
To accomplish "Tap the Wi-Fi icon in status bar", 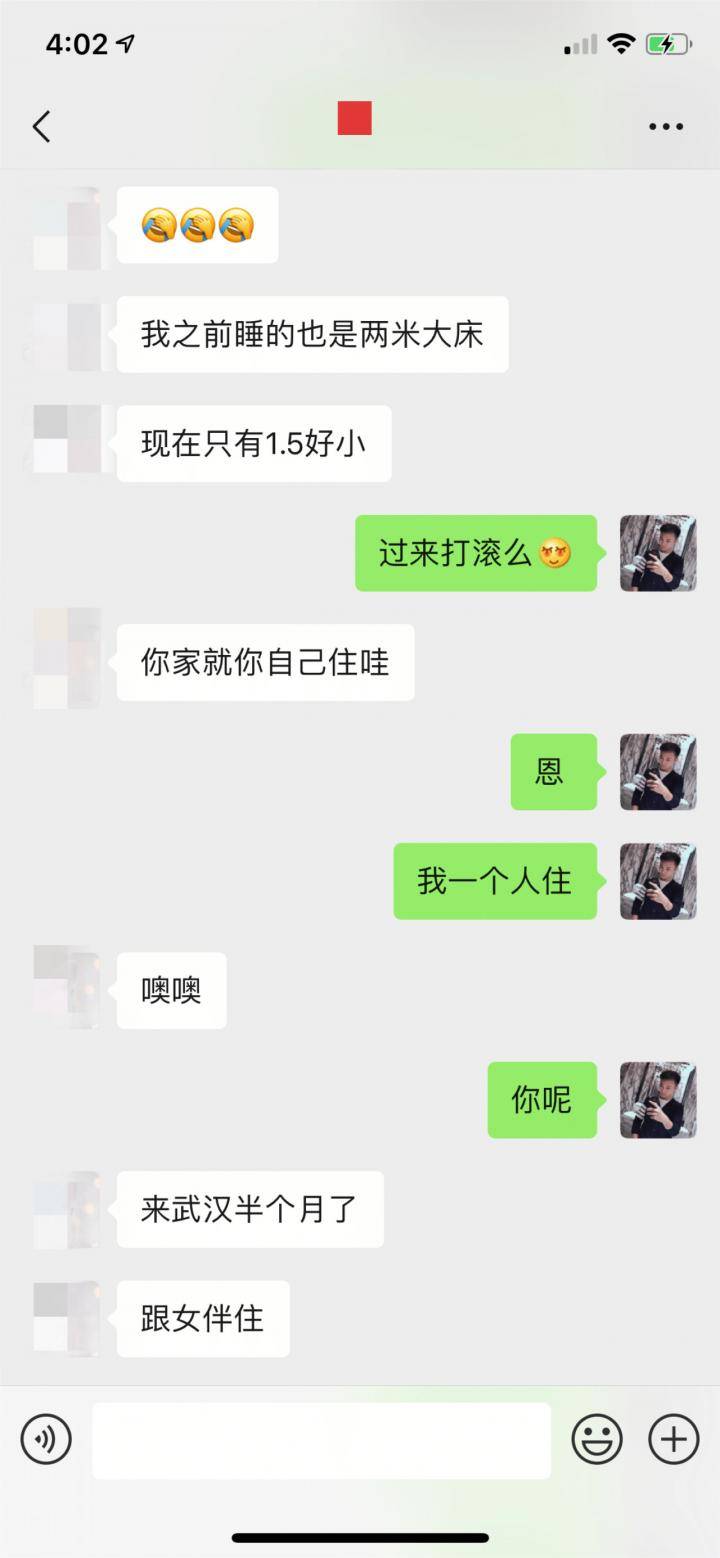I will [620, 44].
